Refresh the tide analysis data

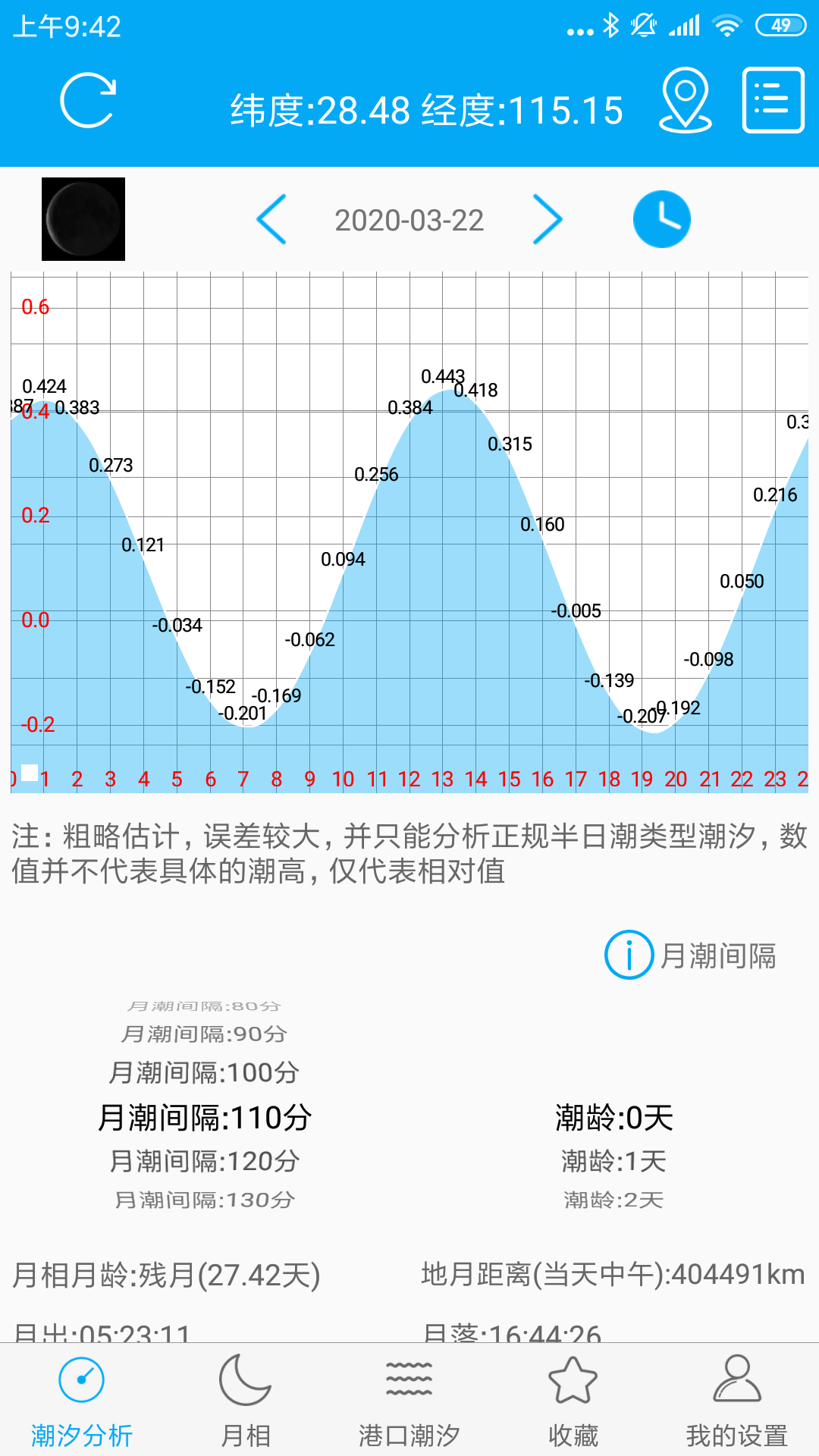click(x=87, y=102)
